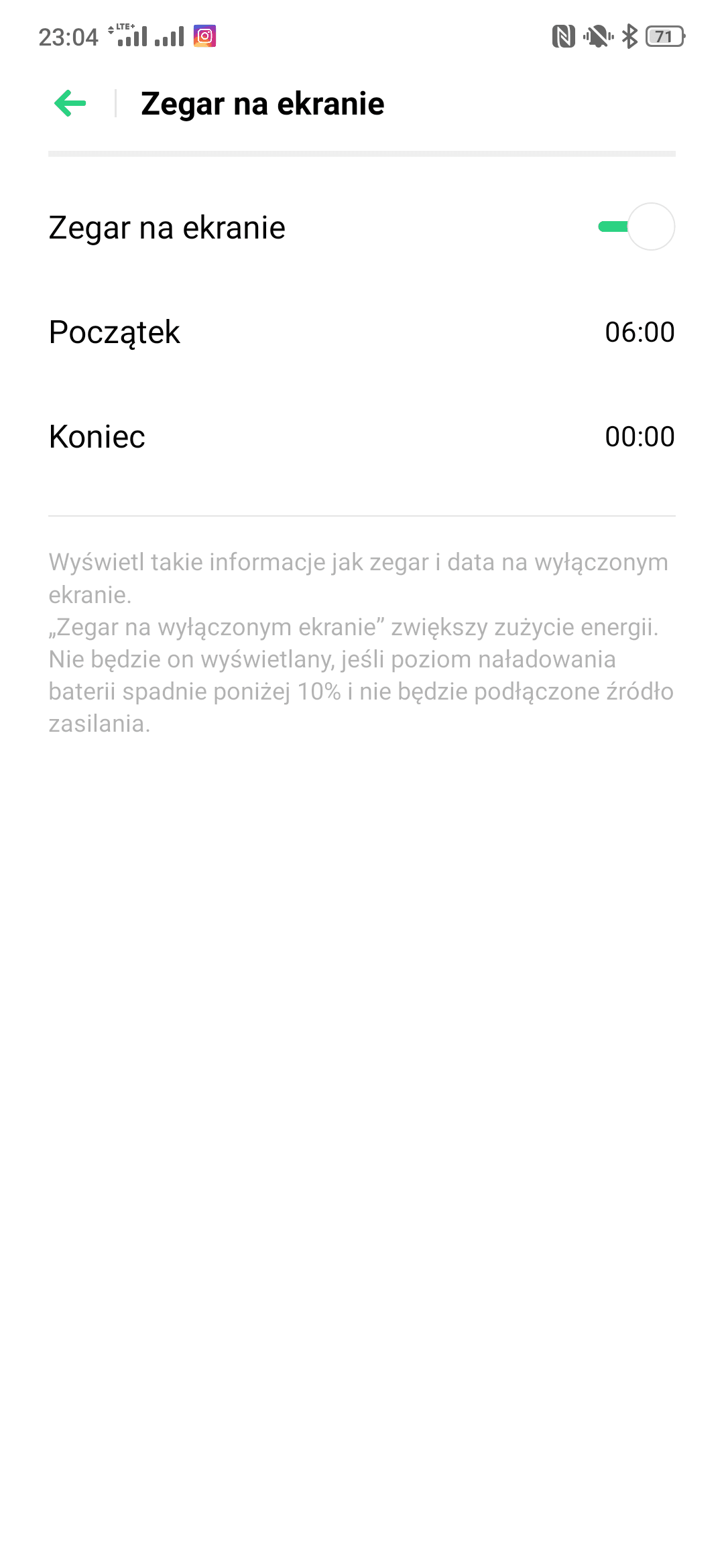Open the Początek start time setting
This screenshot has height=1568, width=724.
[x=362, y=332]
